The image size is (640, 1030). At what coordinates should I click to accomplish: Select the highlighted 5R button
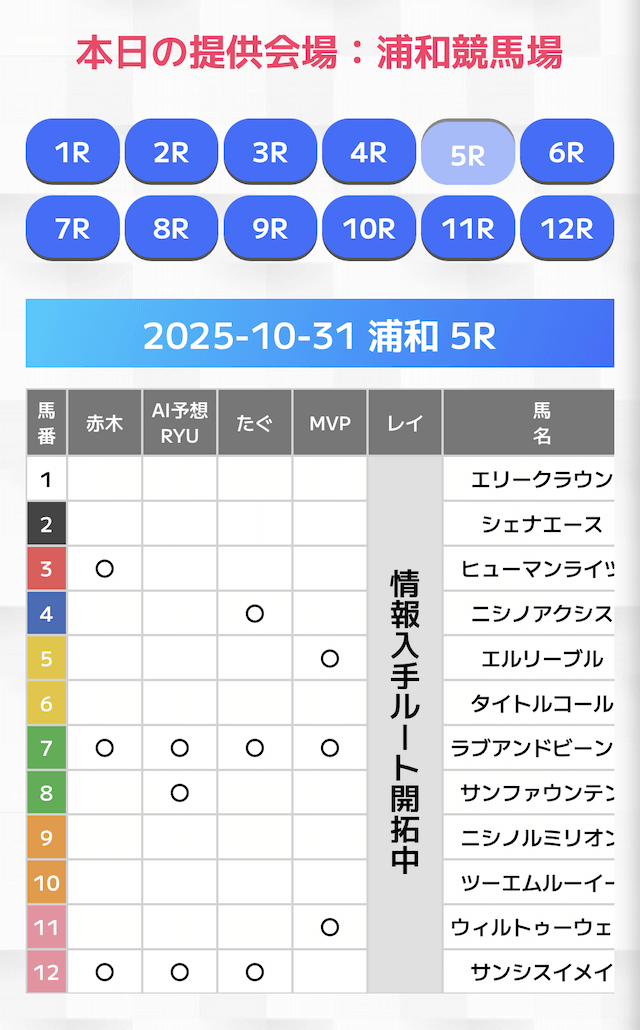(x=468, y=154)
